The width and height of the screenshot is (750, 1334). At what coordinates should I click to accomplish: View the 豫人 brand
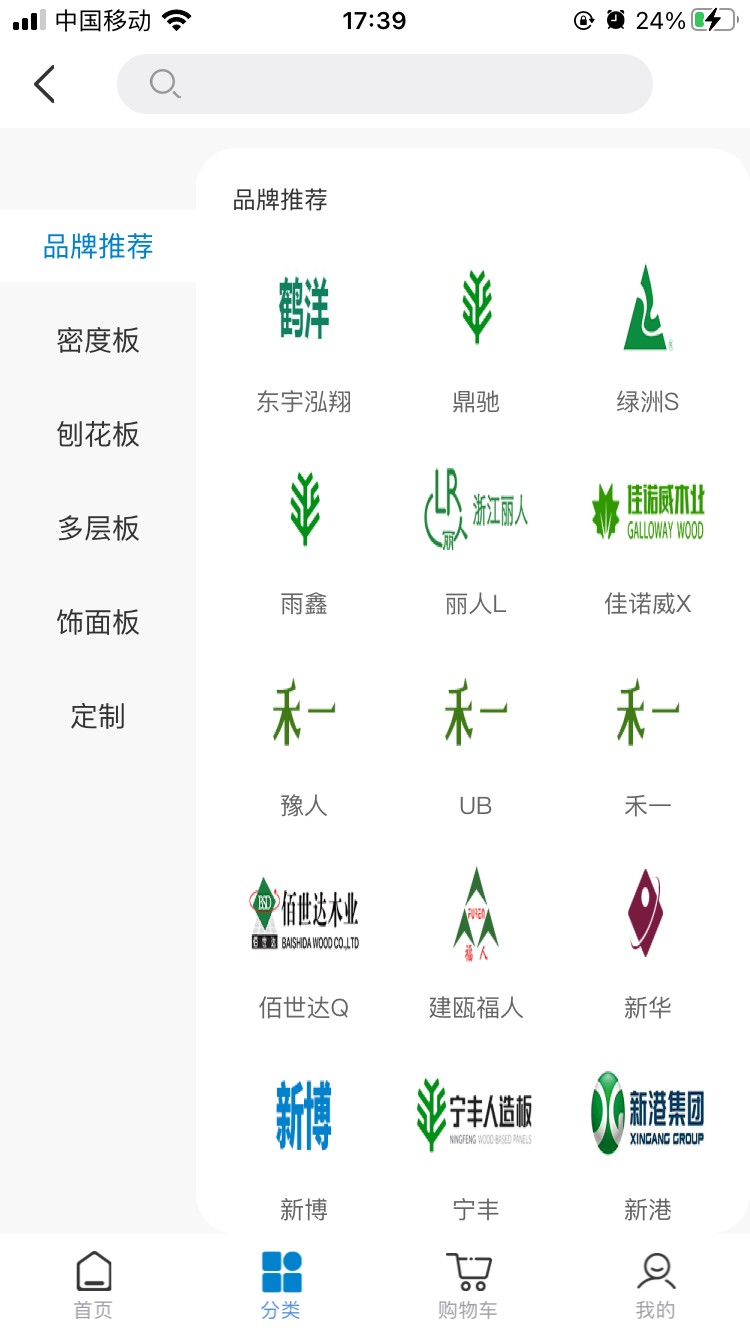click(304, 739)
